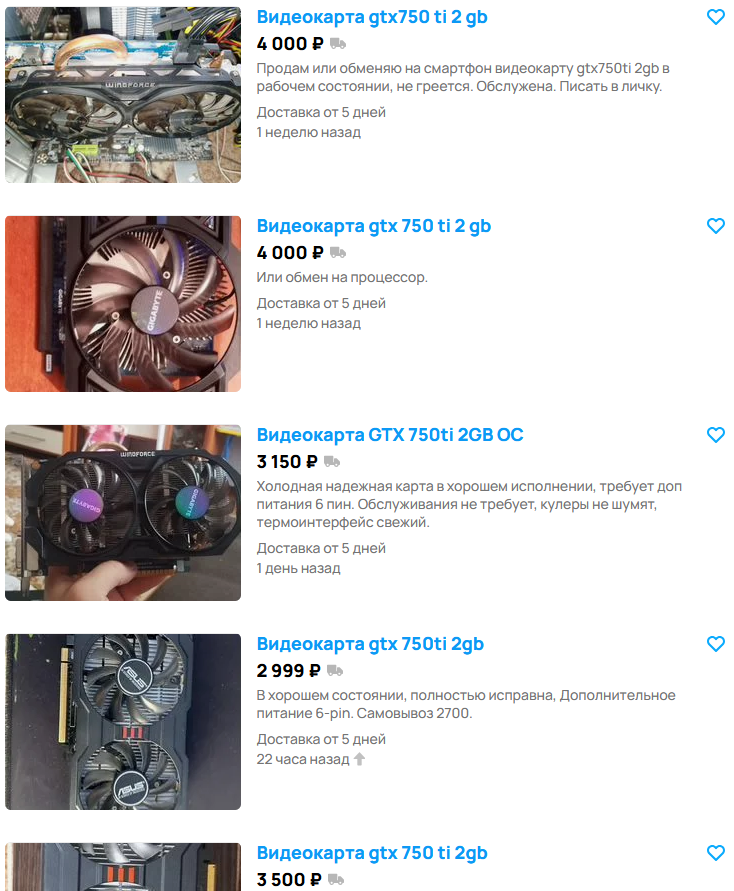The height and width of the screenshot is (891, 734).
Task: Like the GTX 750ti 2GB OC listing
Action: pos(715,435)
